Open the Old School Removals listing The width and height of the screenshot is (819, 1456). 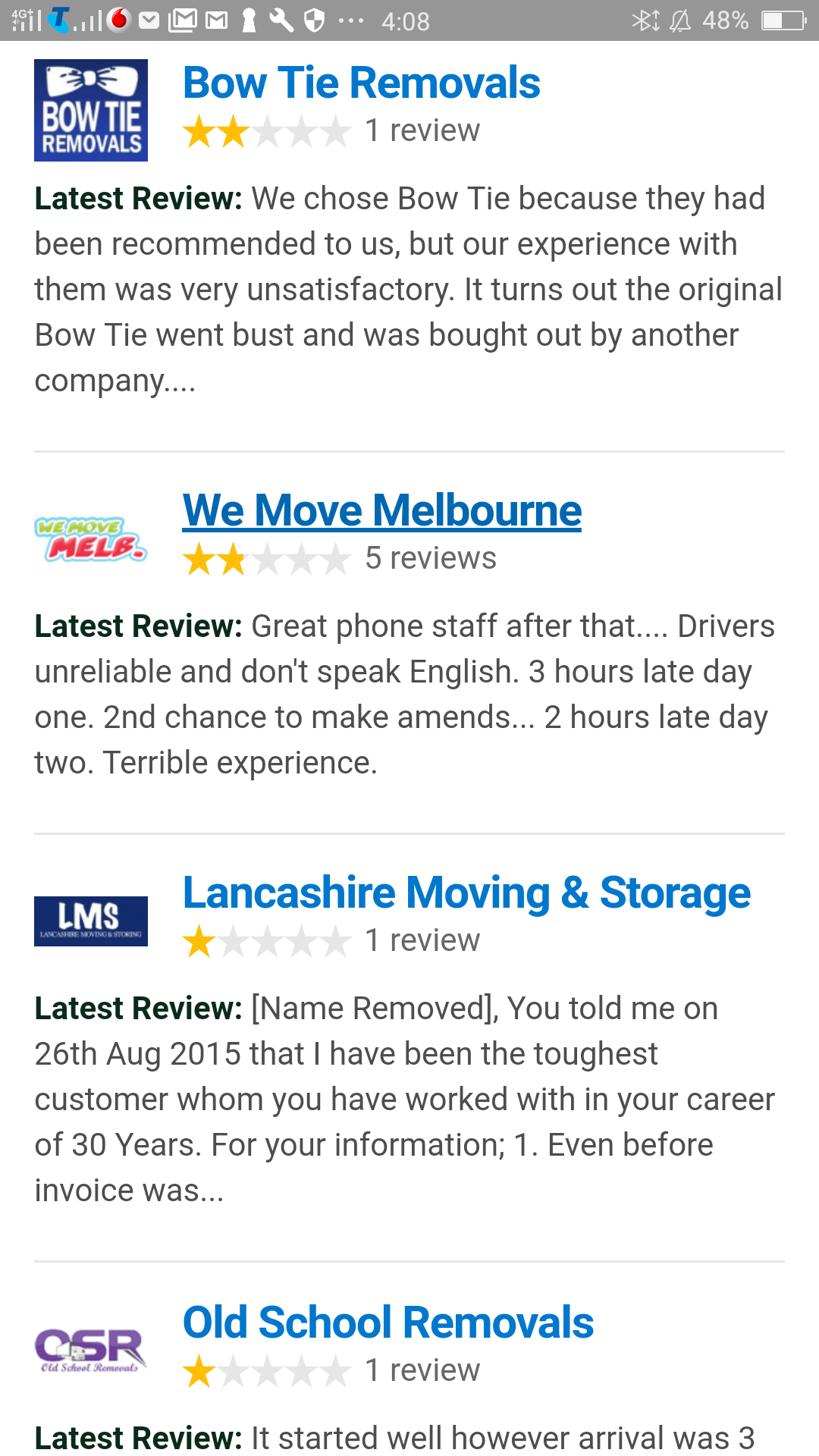pyautogui.click(x=388, y=1323)
